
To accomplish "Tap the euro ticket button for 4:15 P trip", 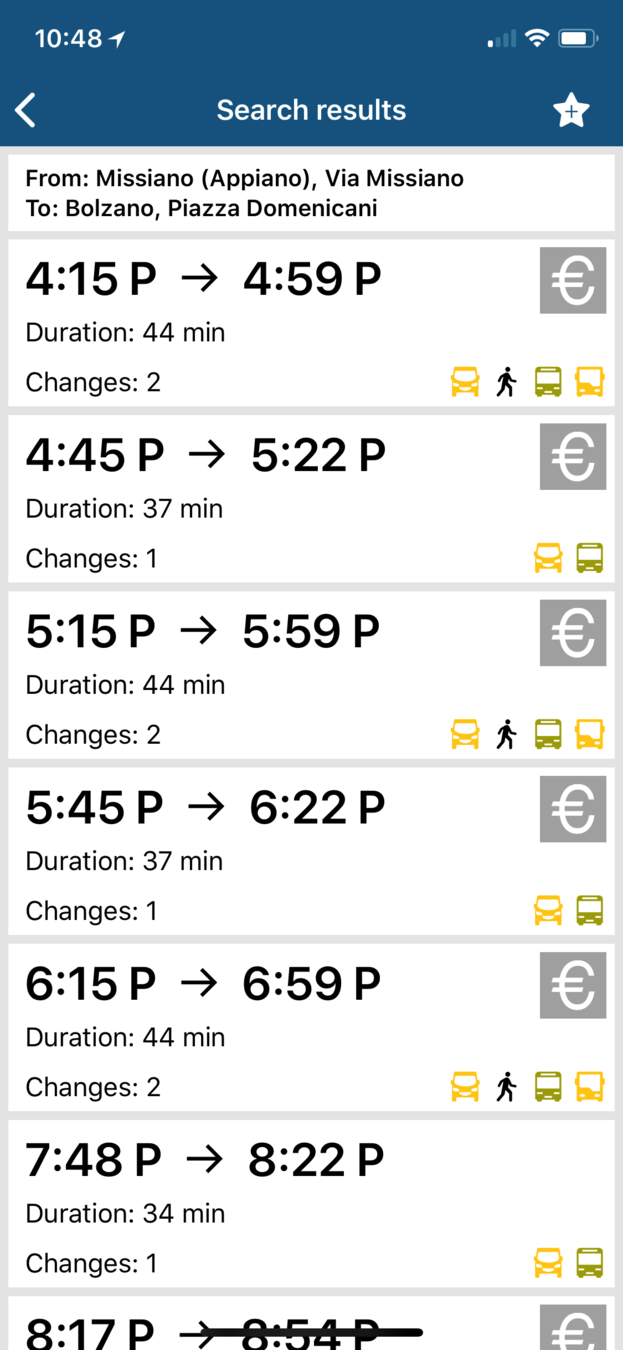I will click(x=573, y=281).
